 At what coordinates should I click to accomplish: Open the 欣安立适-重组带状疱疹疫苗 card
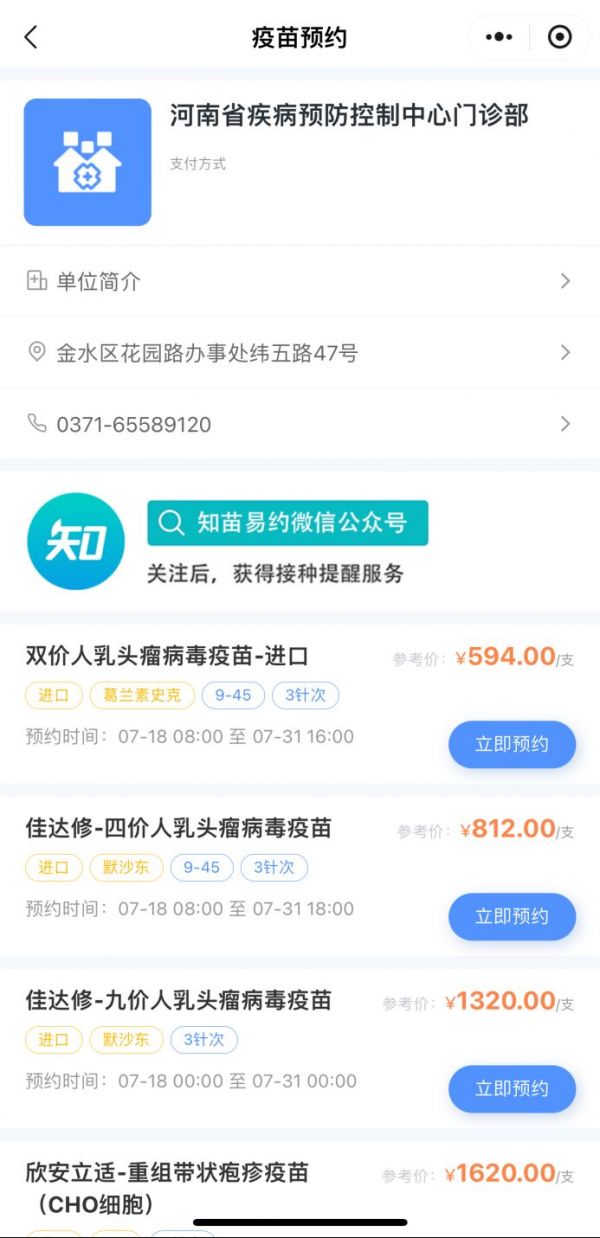pos(300,1189)
